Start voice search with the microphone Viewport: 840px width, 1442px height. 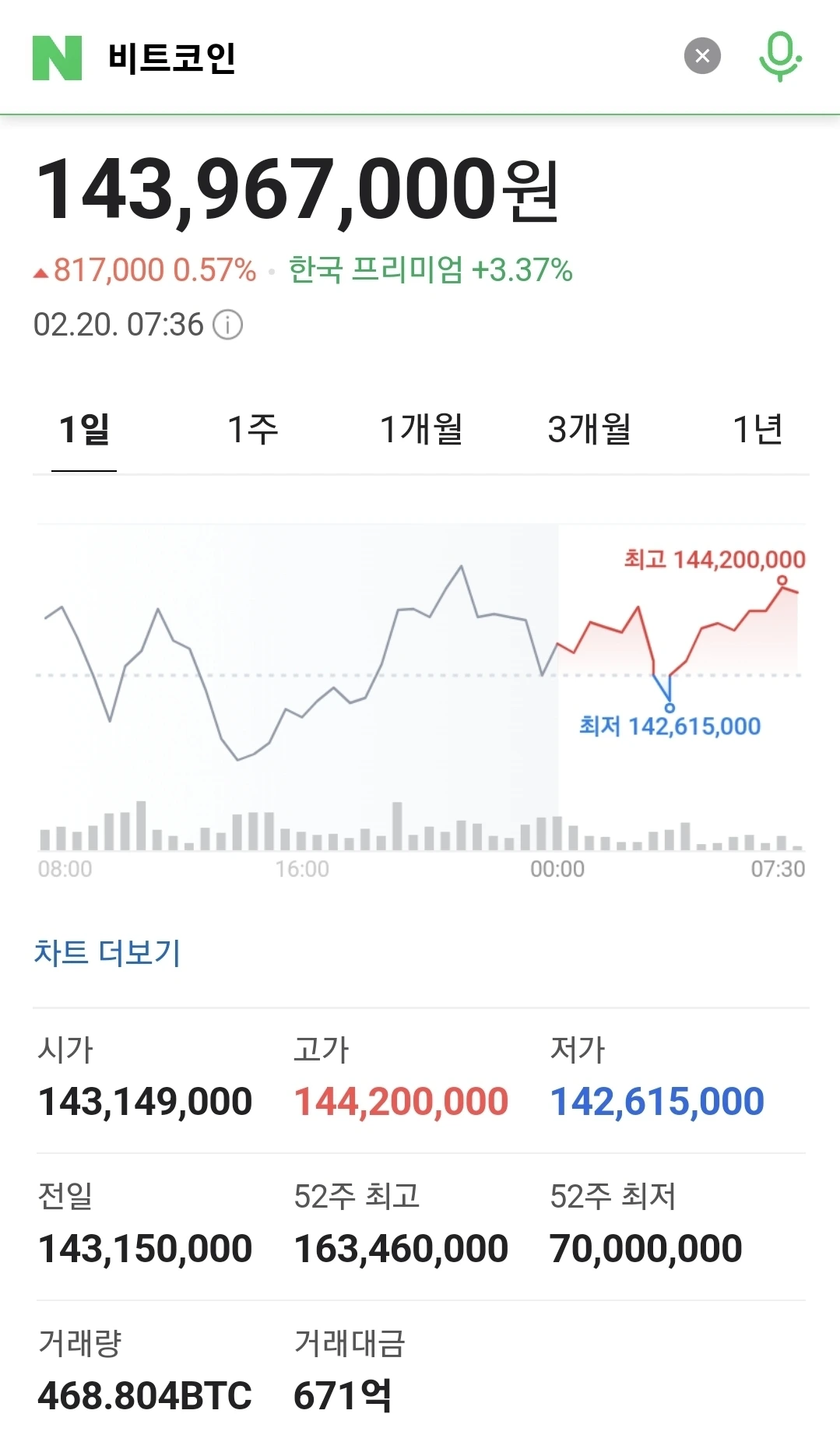tap(780, 56)
